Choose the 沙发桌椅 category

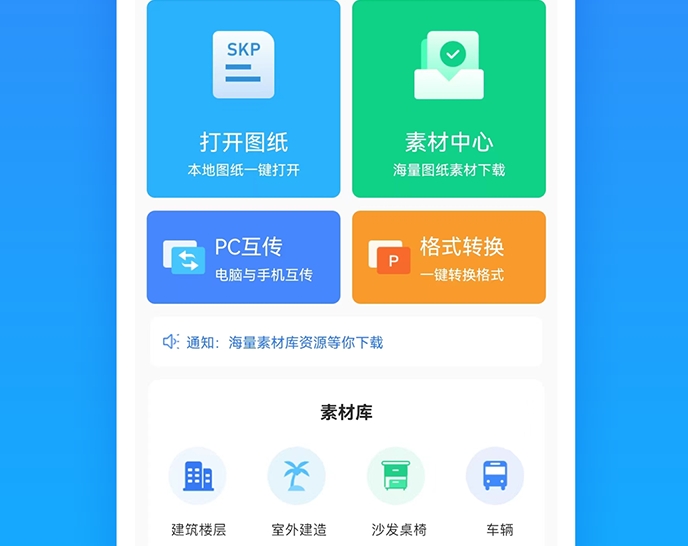(x=398, y=492)
